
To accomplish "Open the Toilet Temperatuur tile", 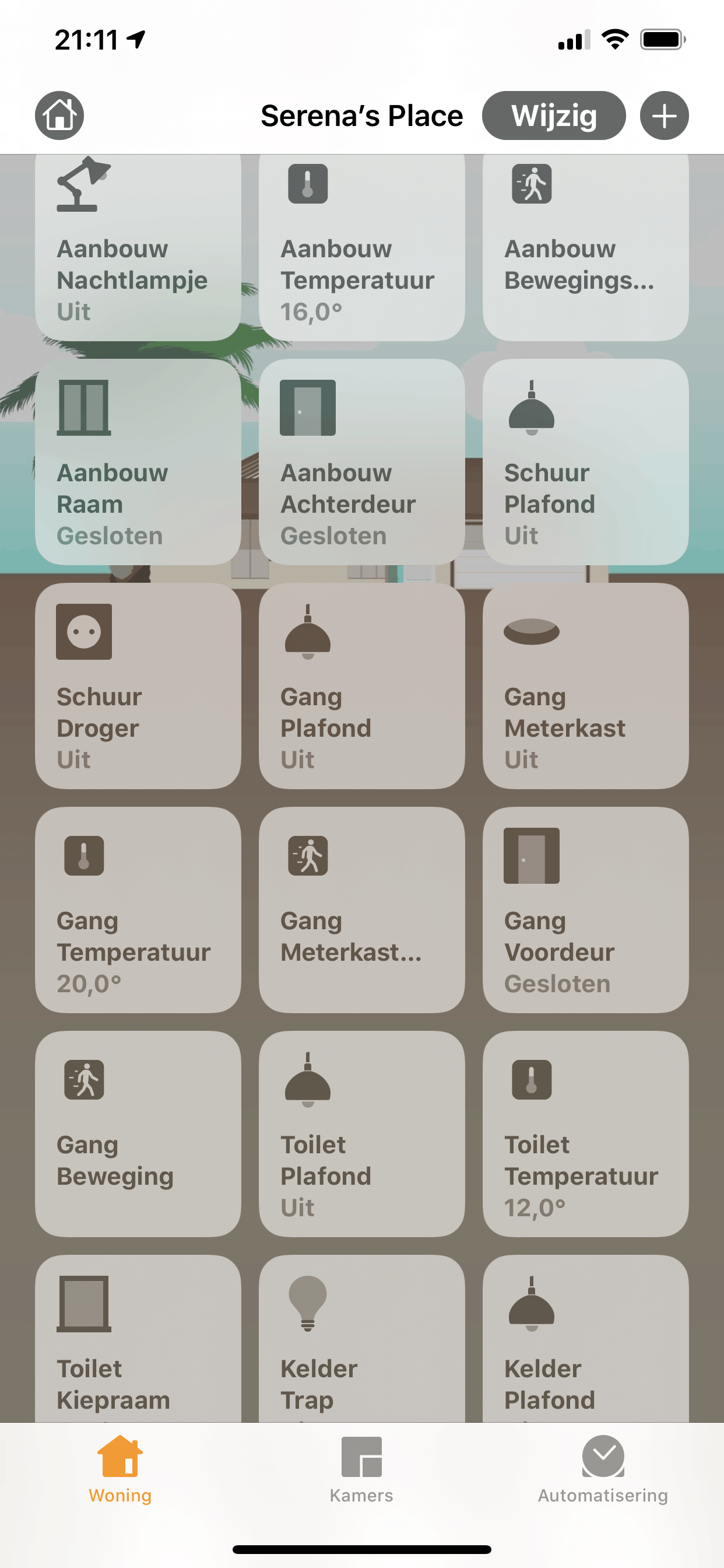I will [x=586, y=1133].
